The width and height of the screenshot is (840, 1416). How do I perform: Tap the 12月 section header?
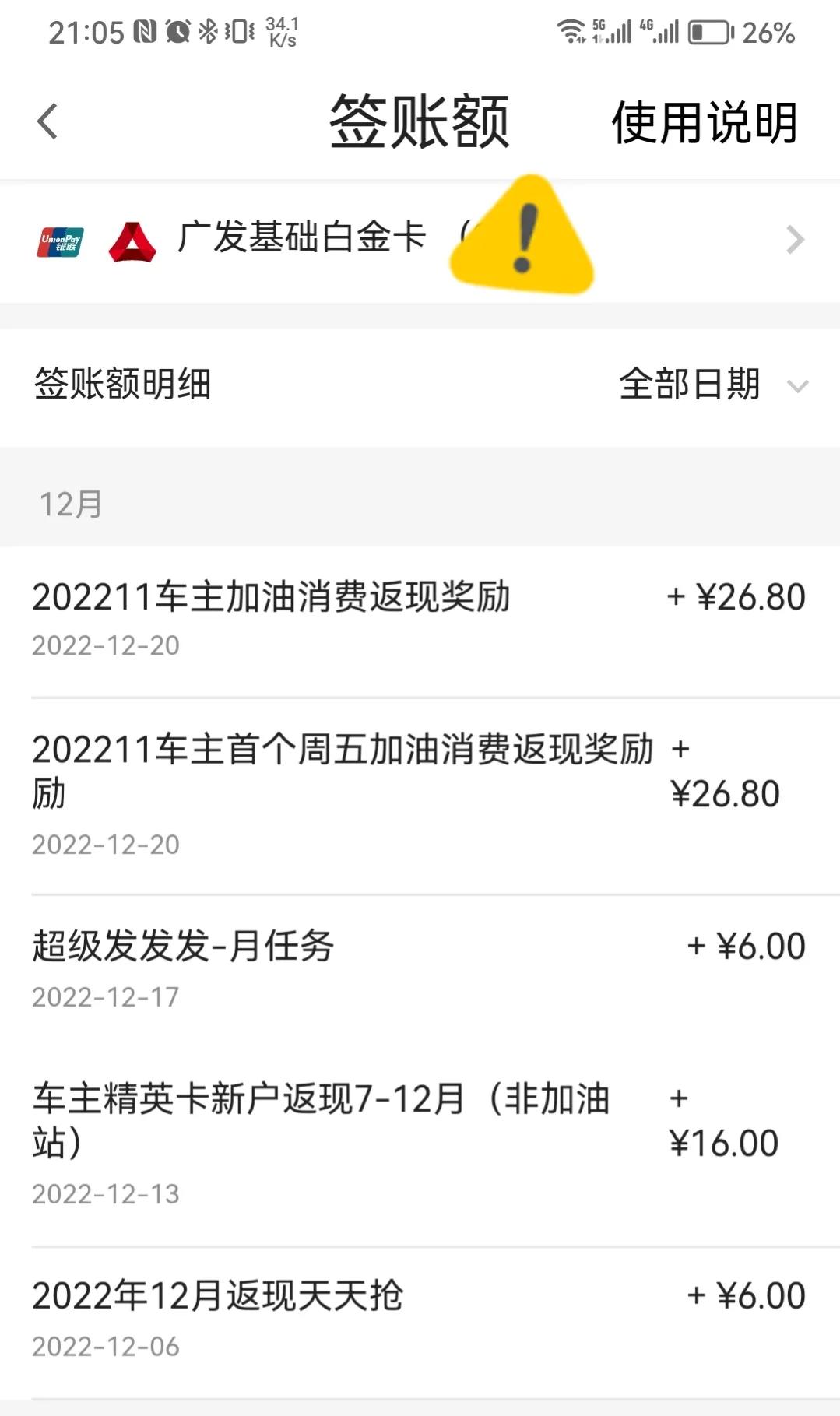[70, 503]
